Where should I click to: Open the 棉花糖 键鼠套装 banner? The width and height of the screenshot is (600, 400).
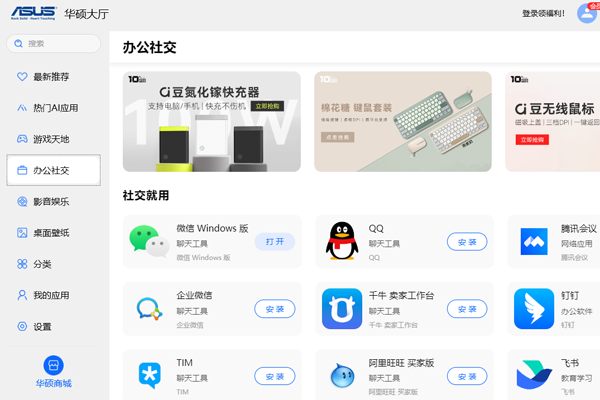(403, 121)
